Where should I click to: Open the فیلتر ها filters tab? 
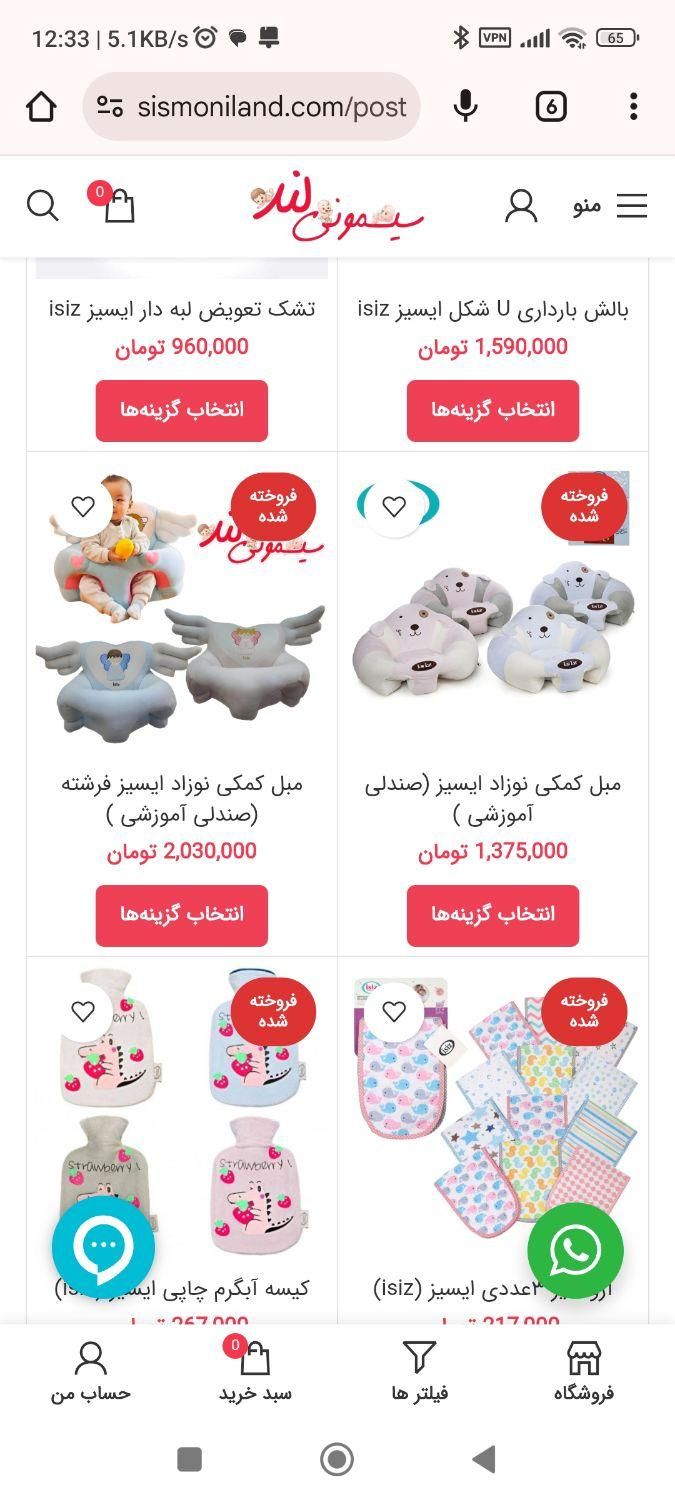click(x=419, y=1372)
